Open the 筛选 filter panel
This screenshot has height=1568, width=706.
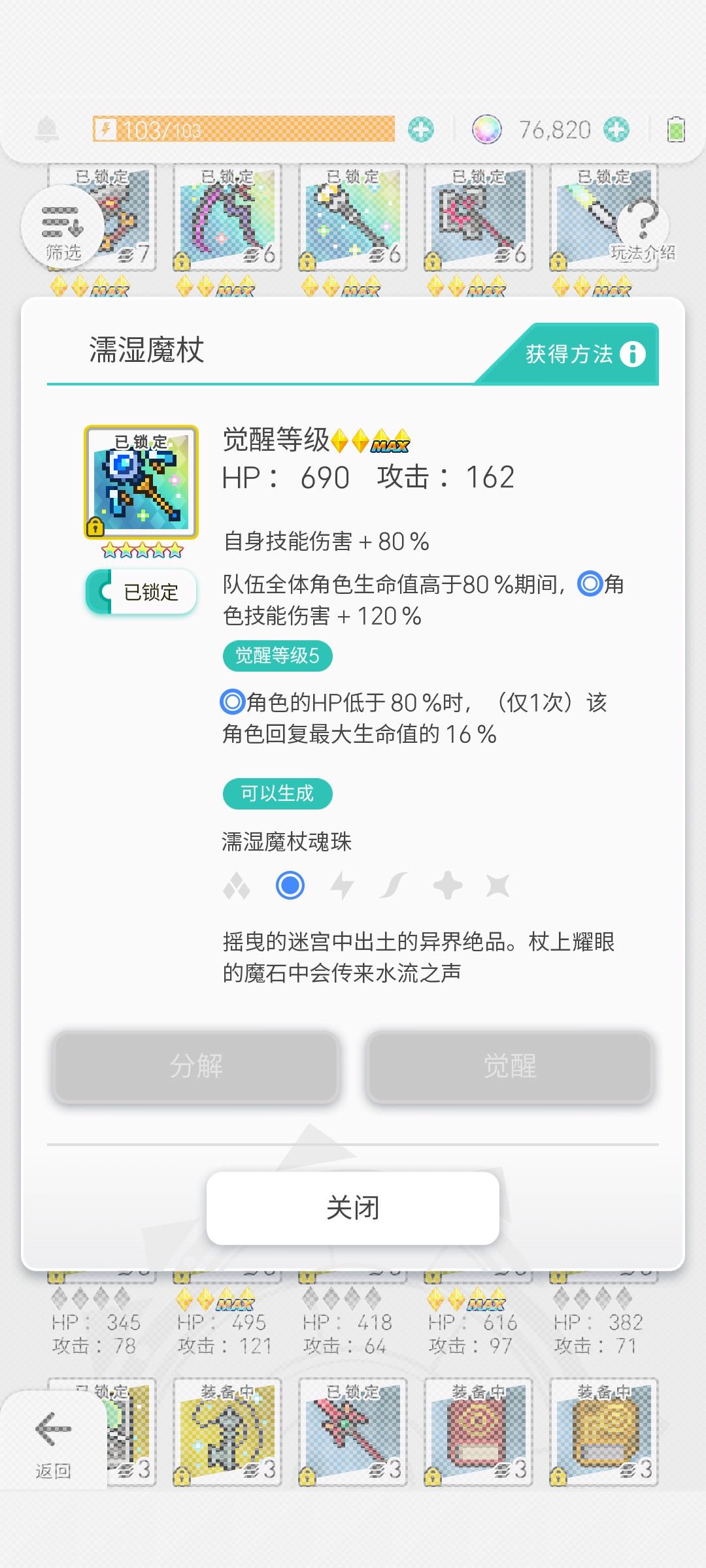[63, 225]
